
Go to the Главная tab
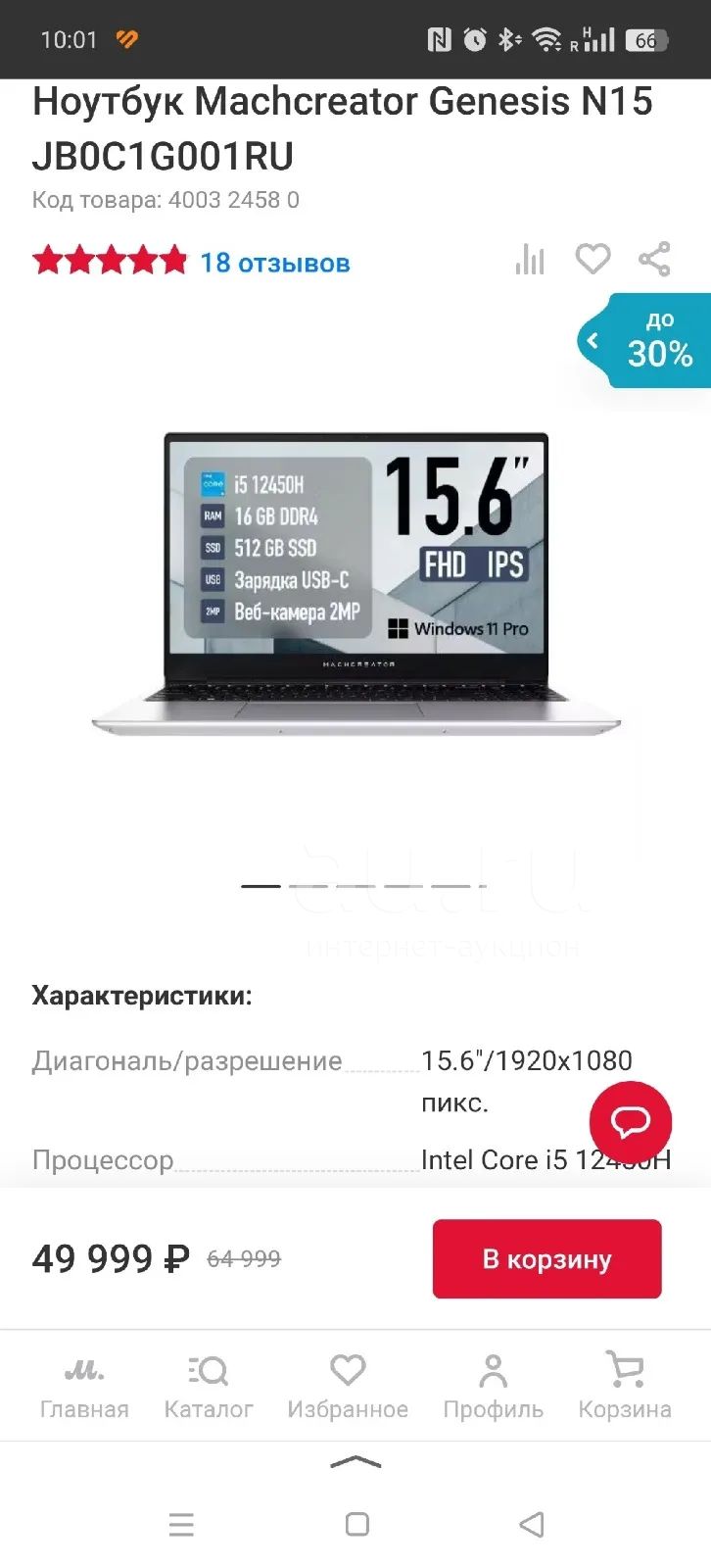tap(84, 1387)
